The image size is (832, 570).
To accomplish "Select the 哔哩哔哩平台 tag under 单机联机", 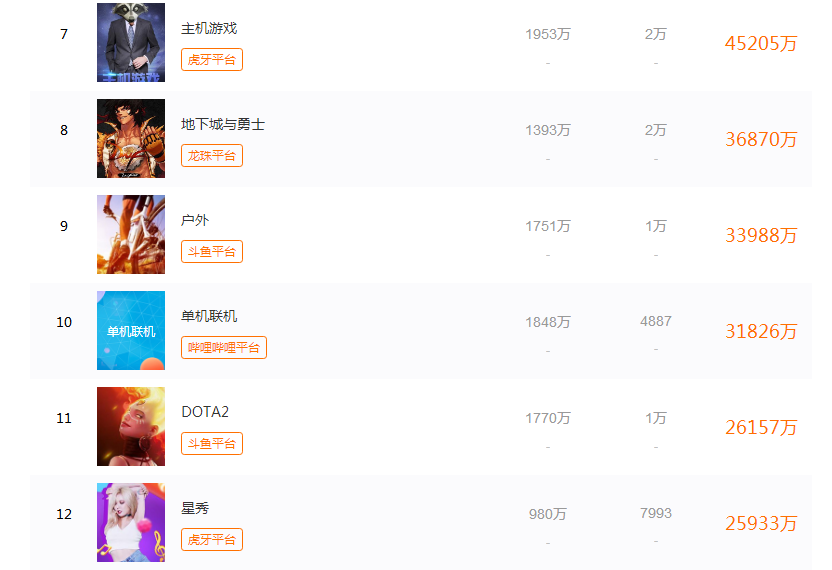I will (x=224, y=348).
